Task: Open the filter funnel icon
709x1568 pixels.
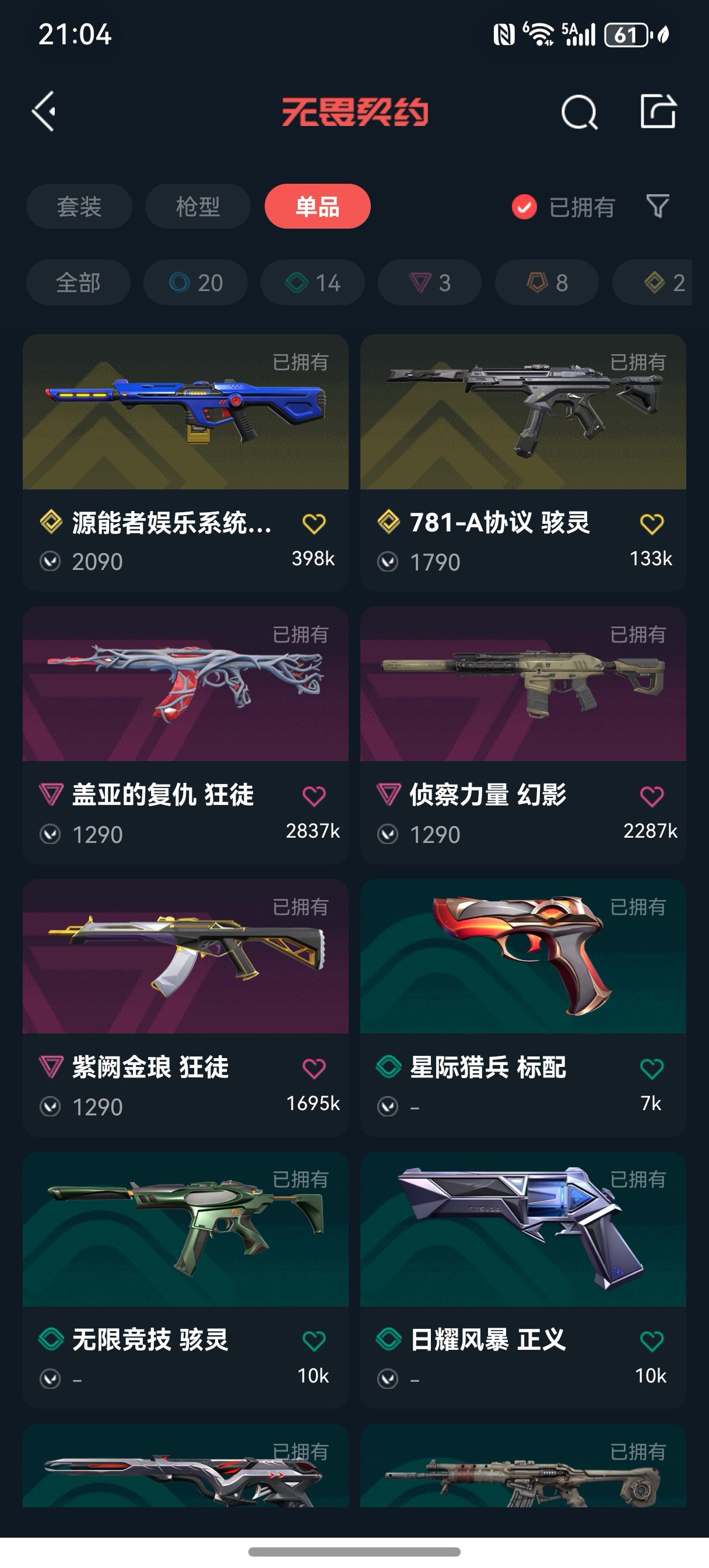Action: click(657, 206)
